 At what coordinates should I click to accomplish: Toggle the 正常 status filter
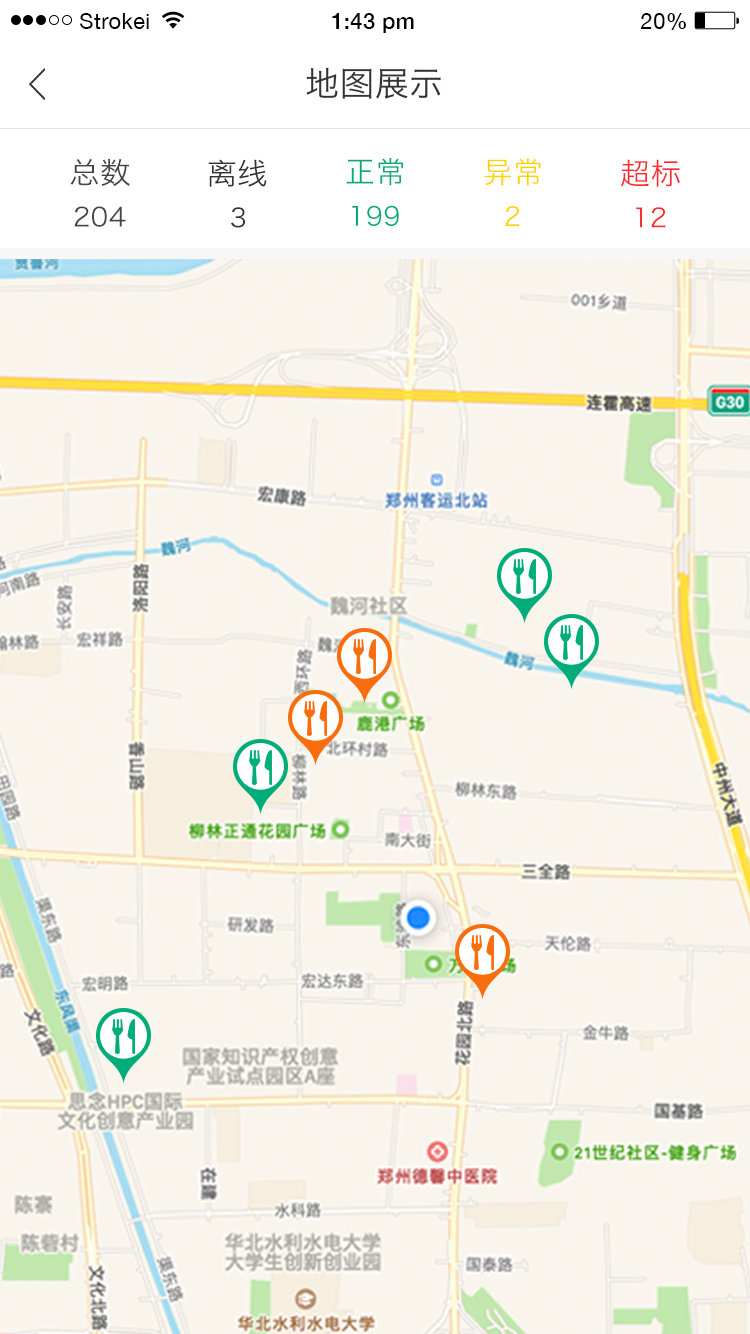(x=374, y=190)
